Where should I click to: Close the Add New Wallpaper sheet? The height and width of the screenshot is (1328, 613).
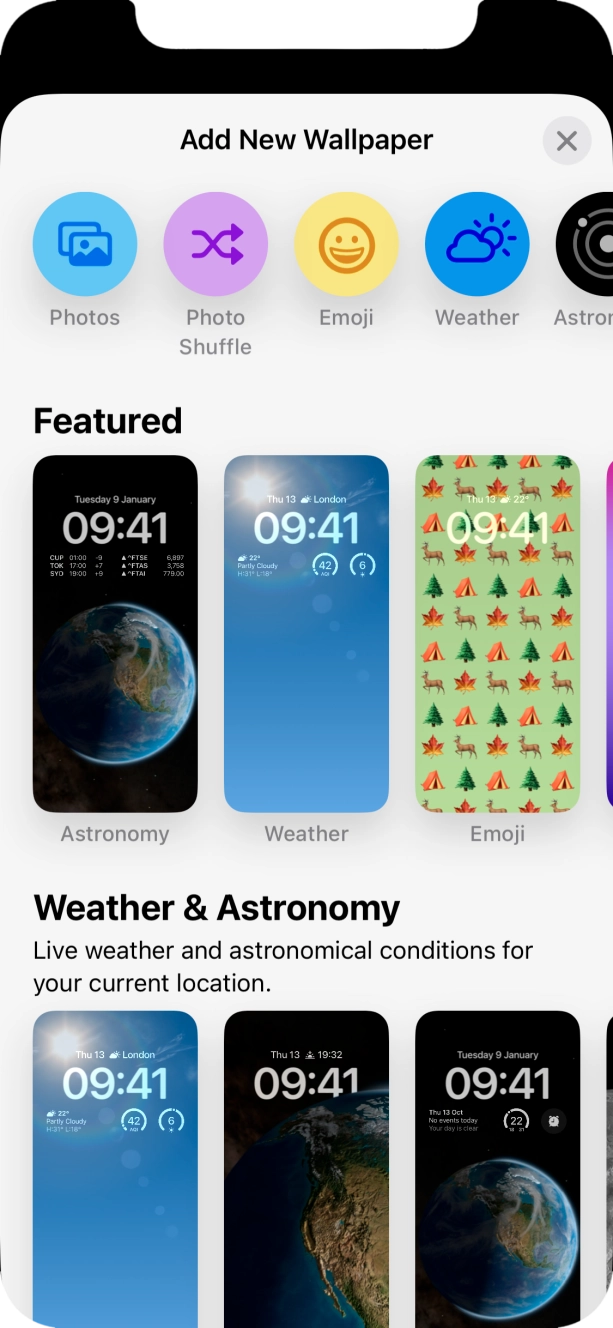[567, 141]
